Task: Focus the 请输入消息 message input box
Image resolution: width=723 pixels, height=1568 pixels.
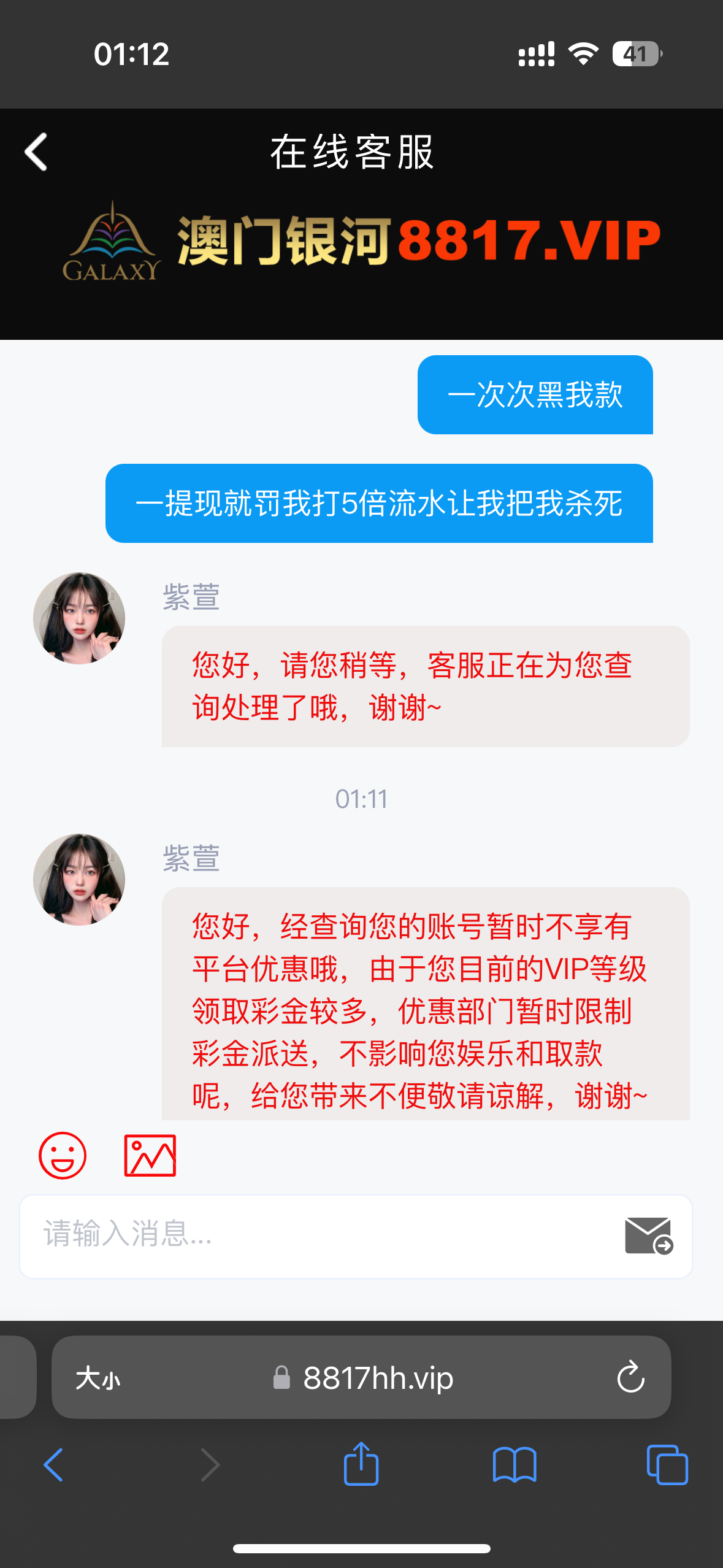Action: [x=245, y=1236]
